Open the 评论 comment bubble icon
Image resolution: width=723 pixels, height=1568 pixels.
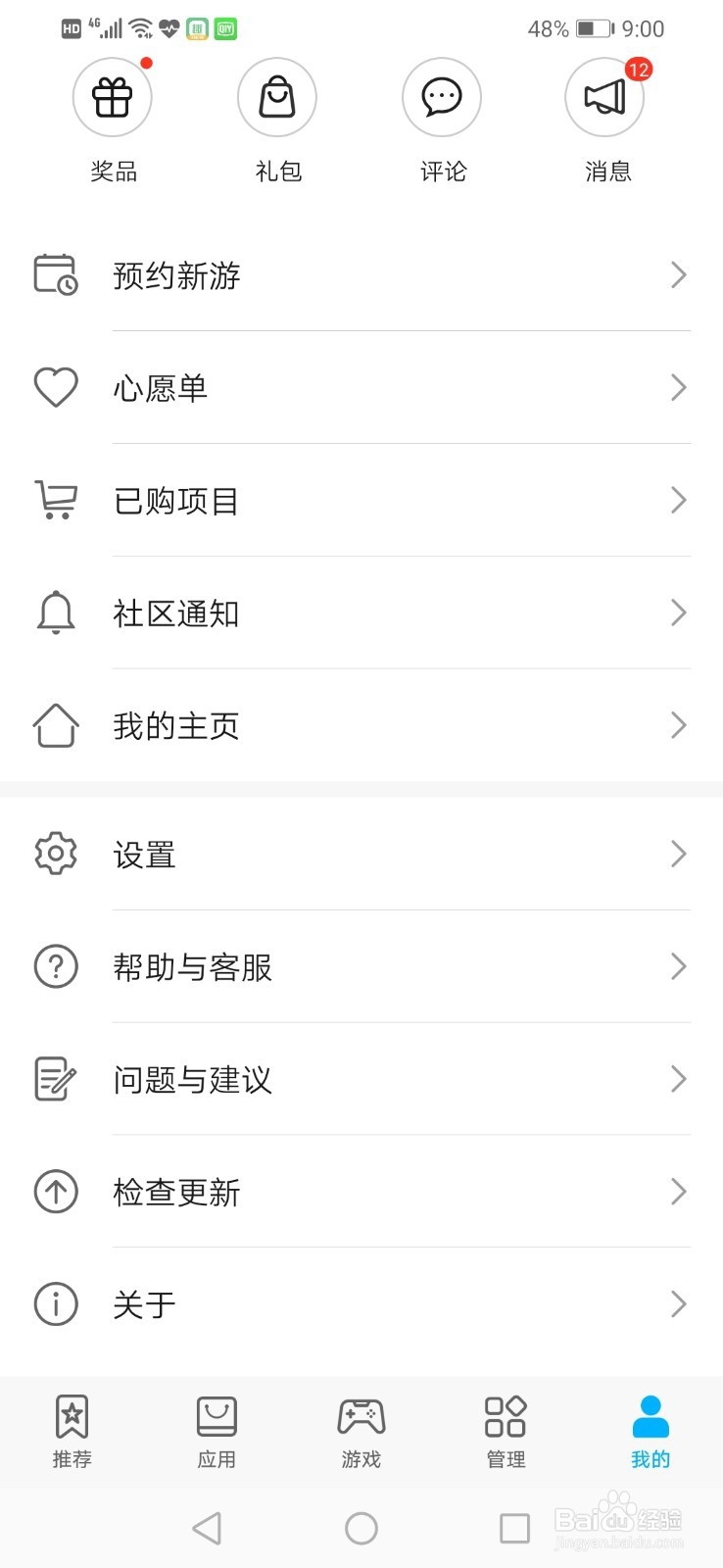(441, 97)
